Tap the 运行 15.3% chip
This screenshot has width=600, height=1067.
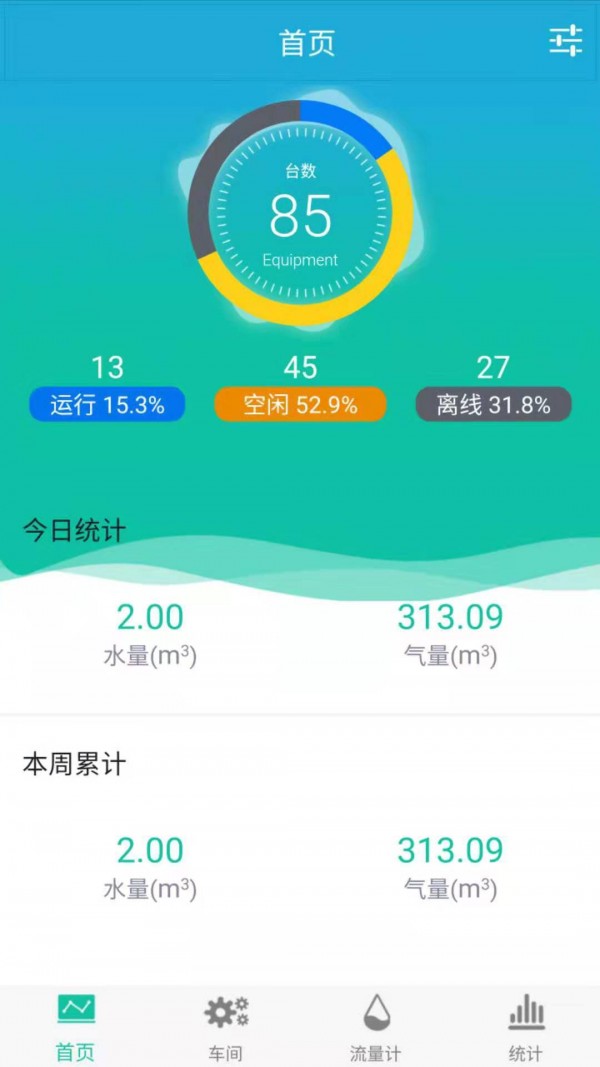(x=107, y=405)
